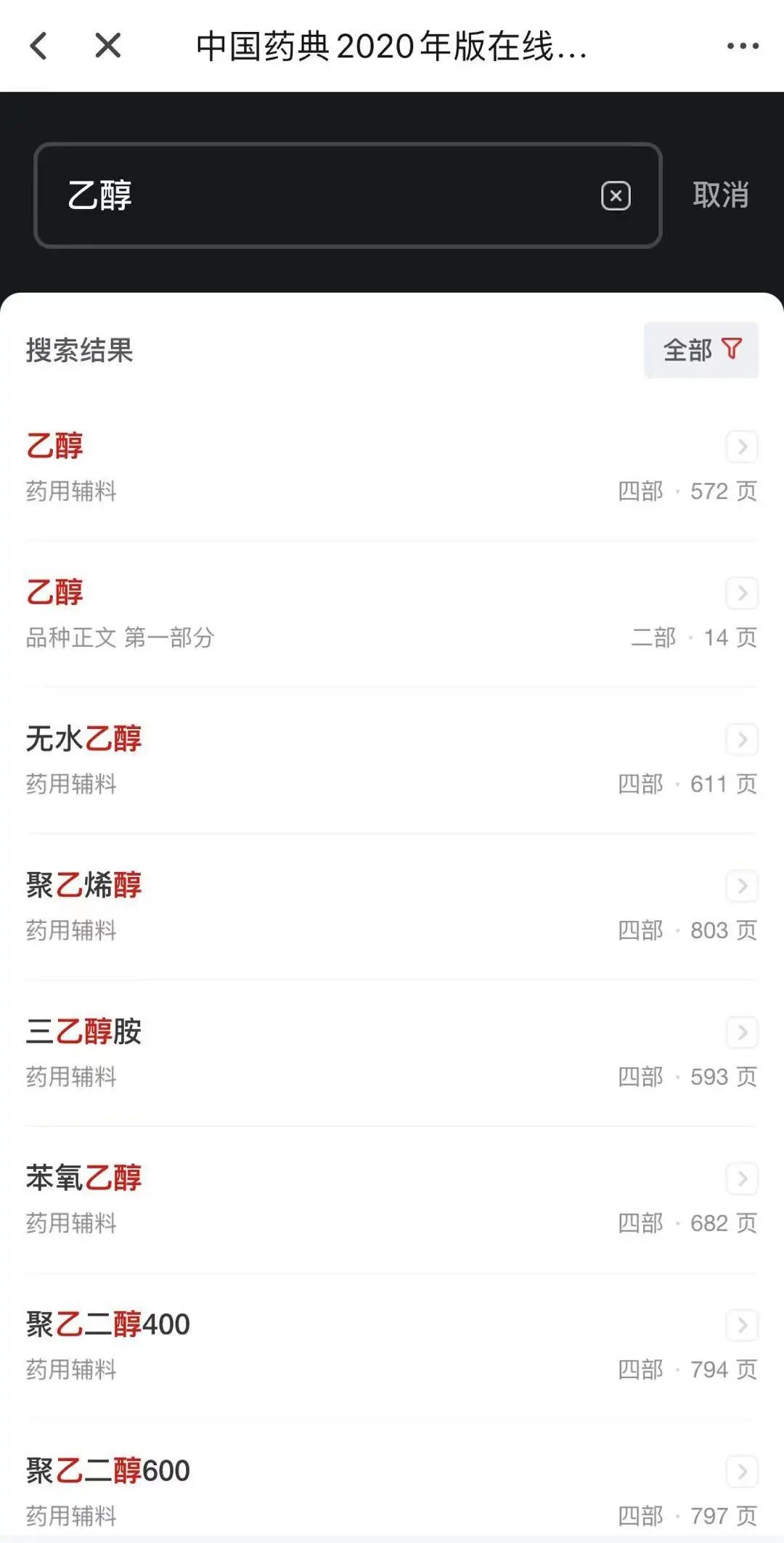Open 乙醇 result in 品种正文 第一部分
Image resolution: width=784 pixels, height=1543 pixels.
click(392, 614)
